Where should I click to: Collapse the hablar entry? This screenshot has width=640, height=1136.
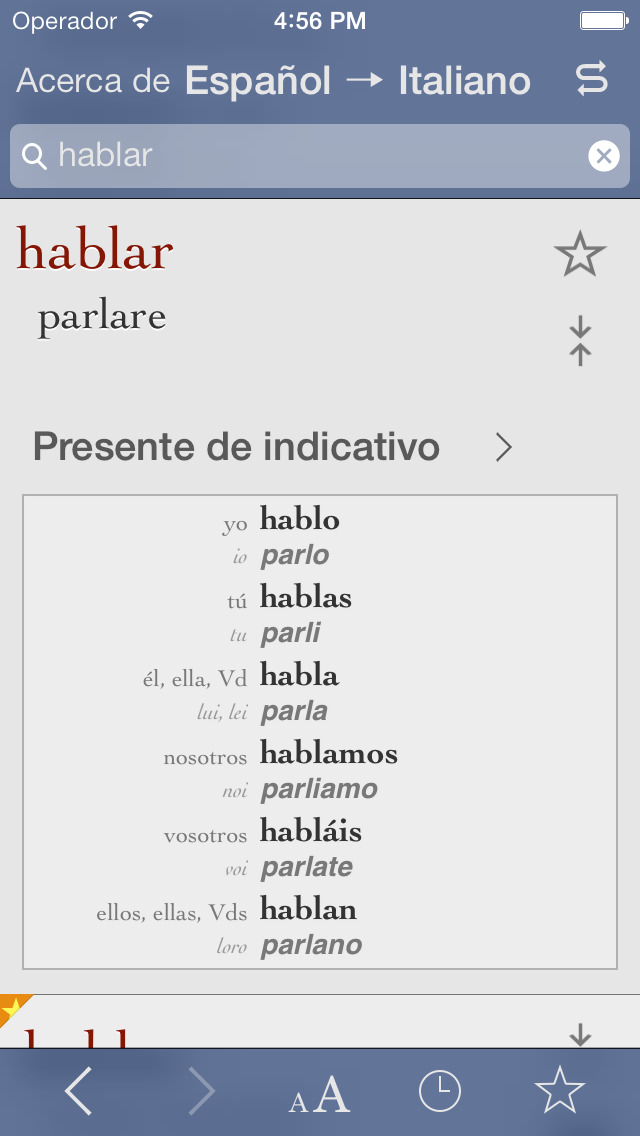click(580, 341)
